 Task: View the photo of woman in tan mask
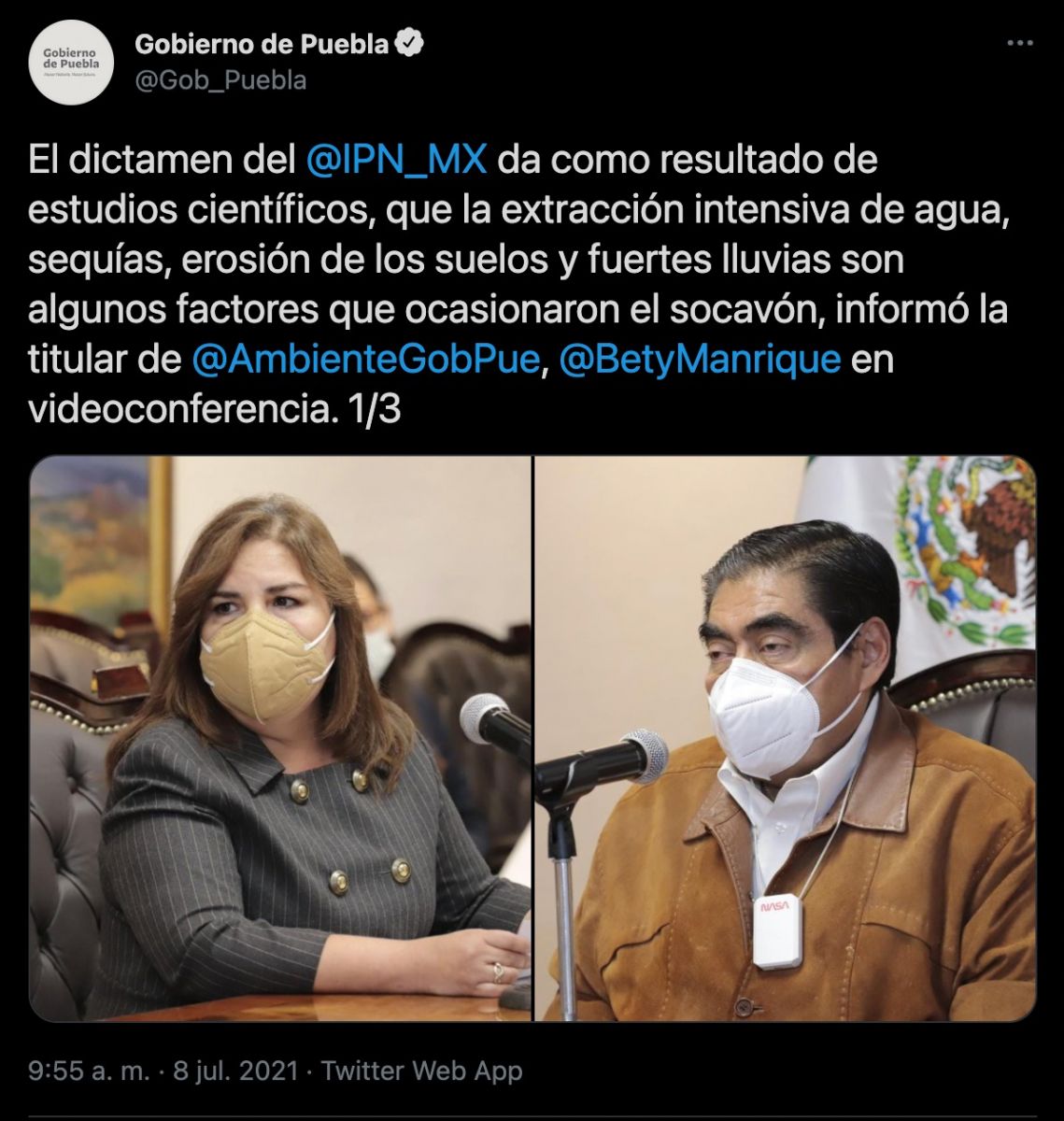280,738
